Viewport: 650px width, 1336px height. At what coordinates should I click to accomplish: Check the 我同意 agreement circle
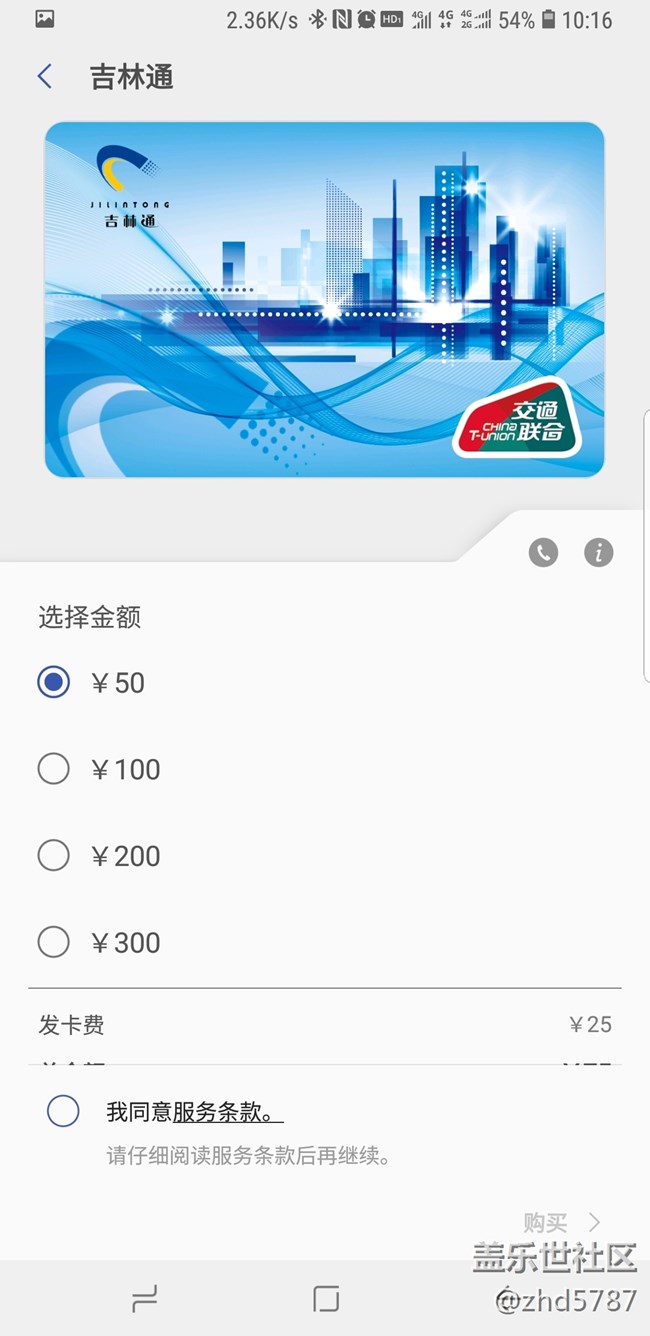(63, 1111)
